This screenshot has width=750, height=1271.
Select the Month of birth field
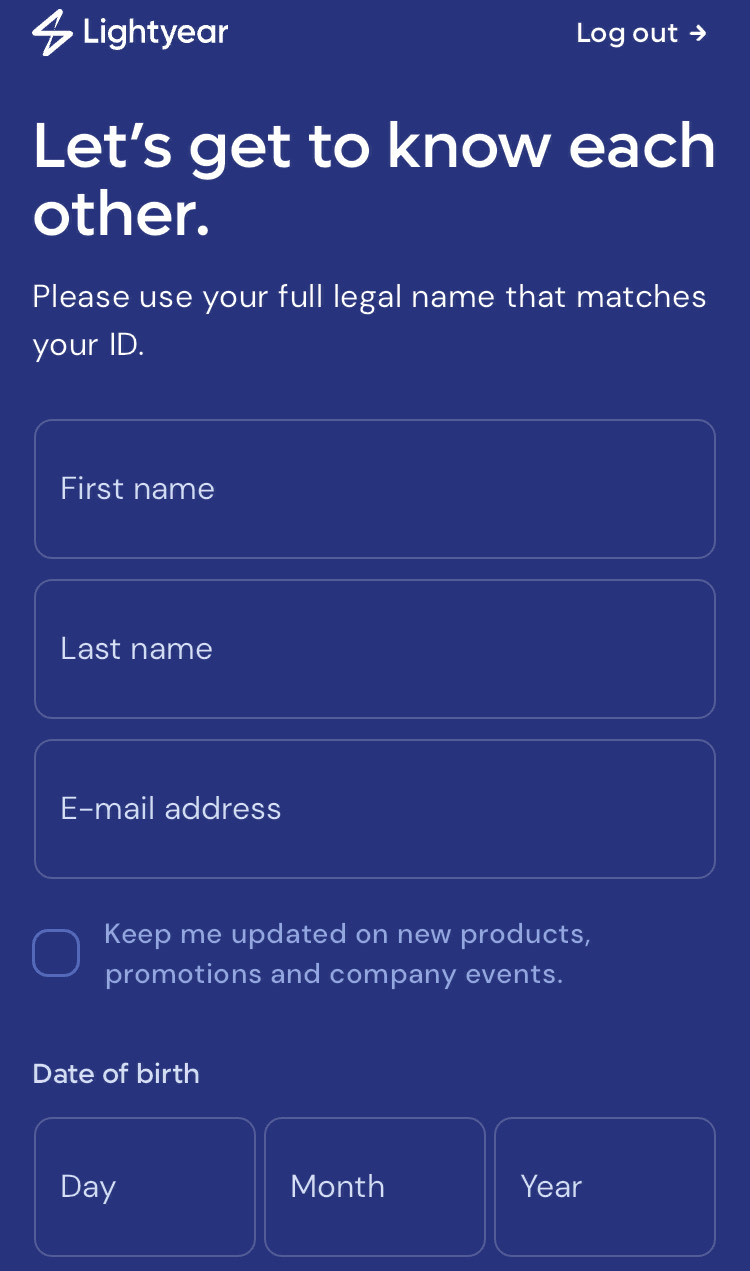click(375, 1186)
